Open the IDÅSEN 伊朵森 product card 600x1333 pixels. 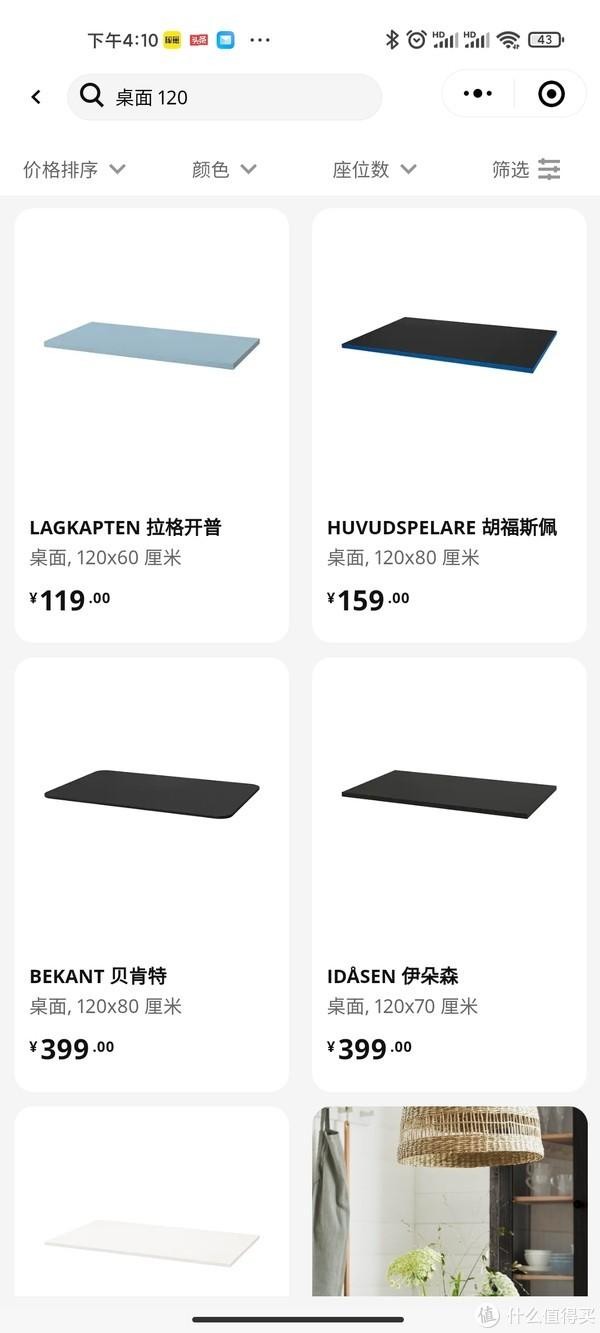(x=449, y=874)
